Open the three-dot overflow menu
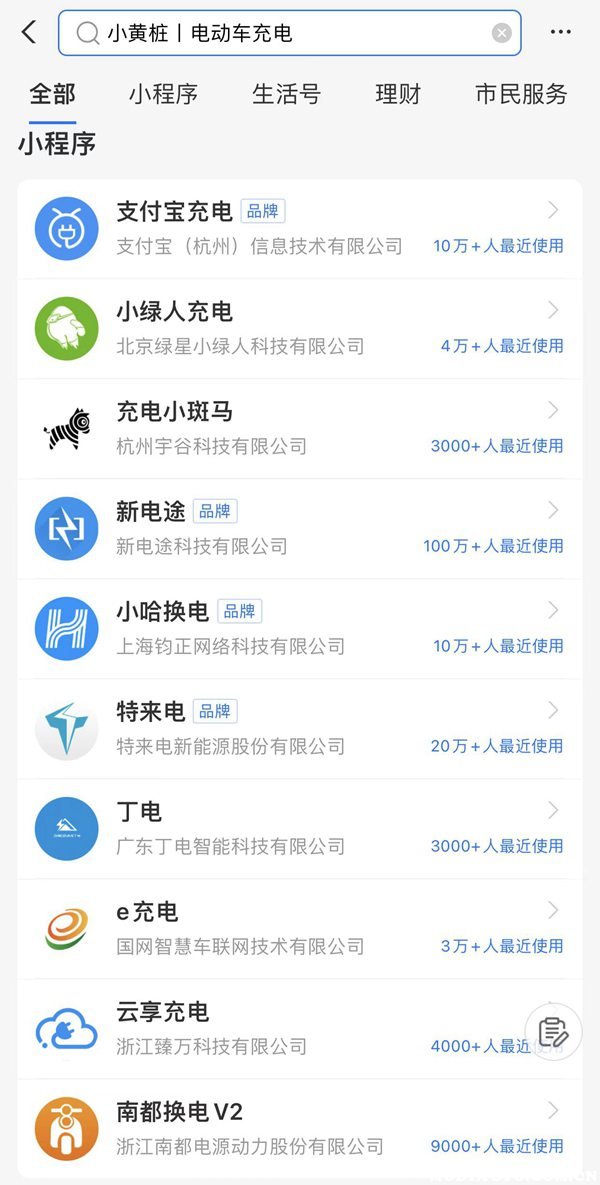 pos(561,33)
